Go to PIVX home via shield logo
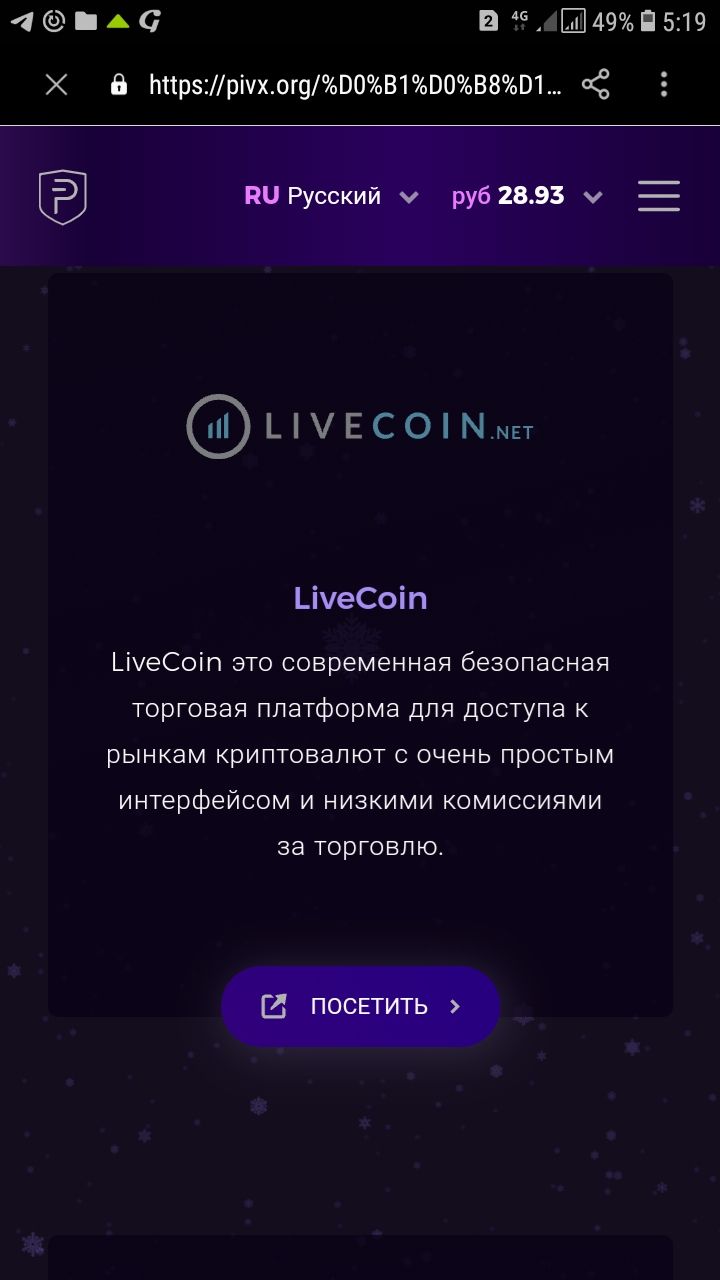This screenshot has width=720, height=1280. tap(62, 196)
